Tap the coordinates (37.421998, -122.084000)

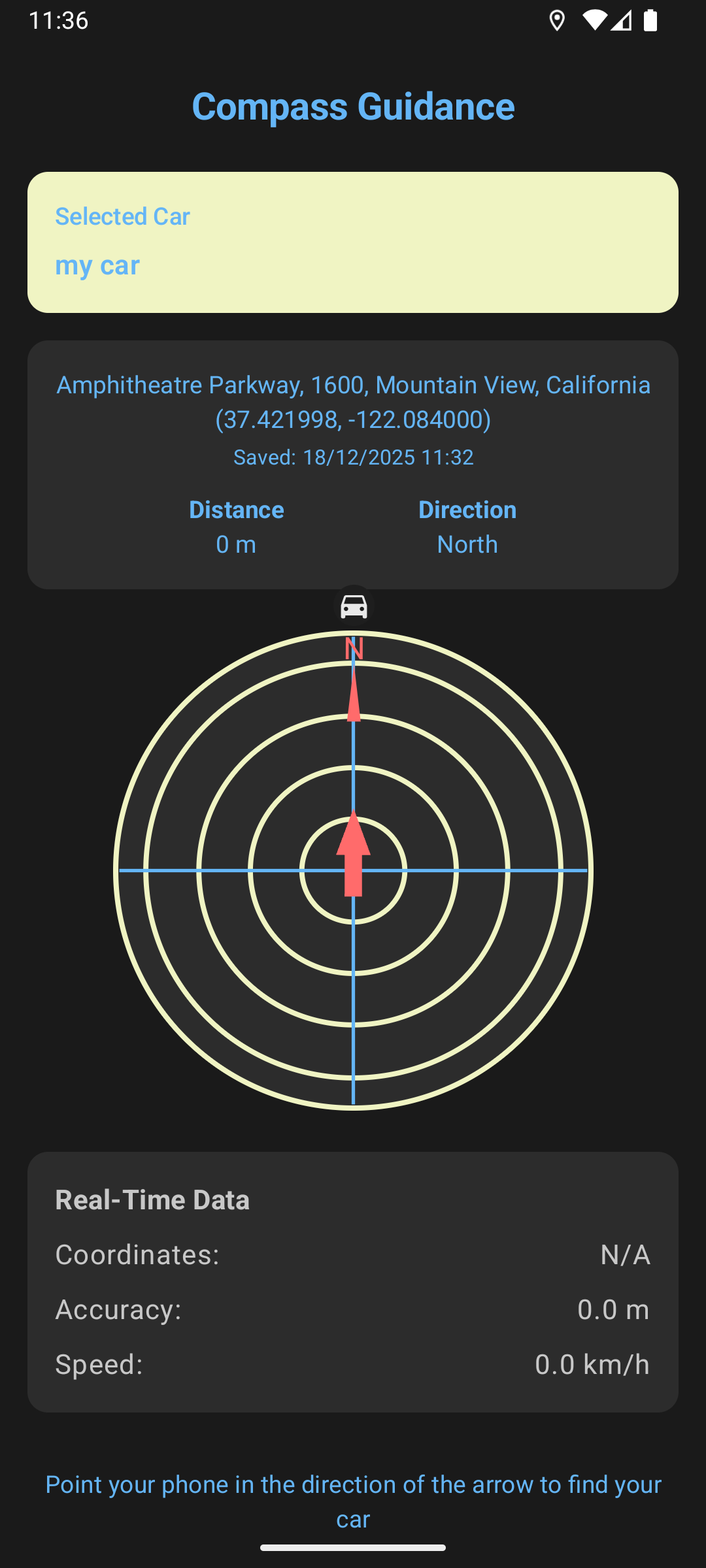pos(353,420)
